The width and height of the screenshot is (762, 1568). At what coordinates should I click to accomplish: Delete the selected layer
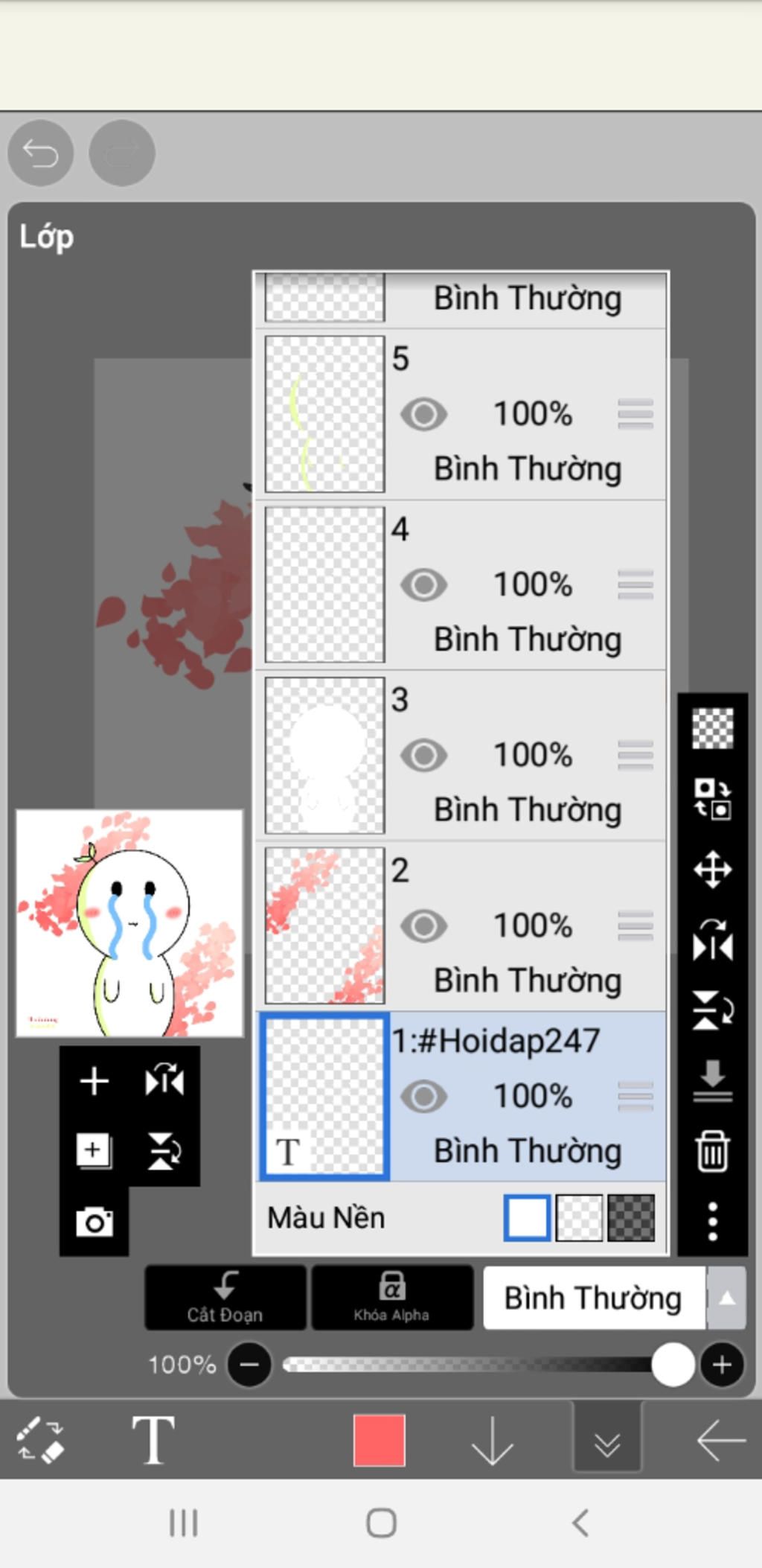tap(712, 1151)
